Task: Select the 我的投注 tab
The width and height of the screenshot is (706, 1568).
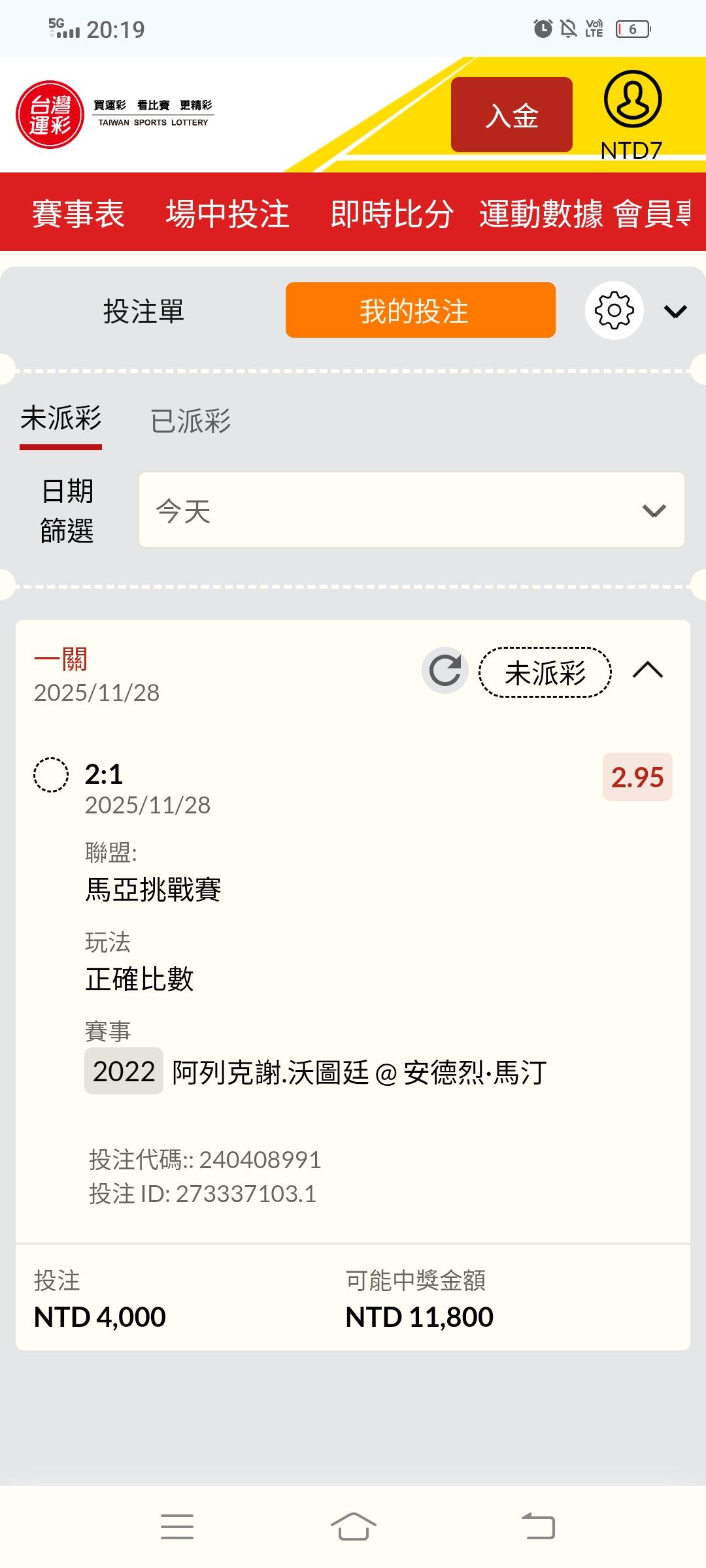Action: [x=420, y=311]
